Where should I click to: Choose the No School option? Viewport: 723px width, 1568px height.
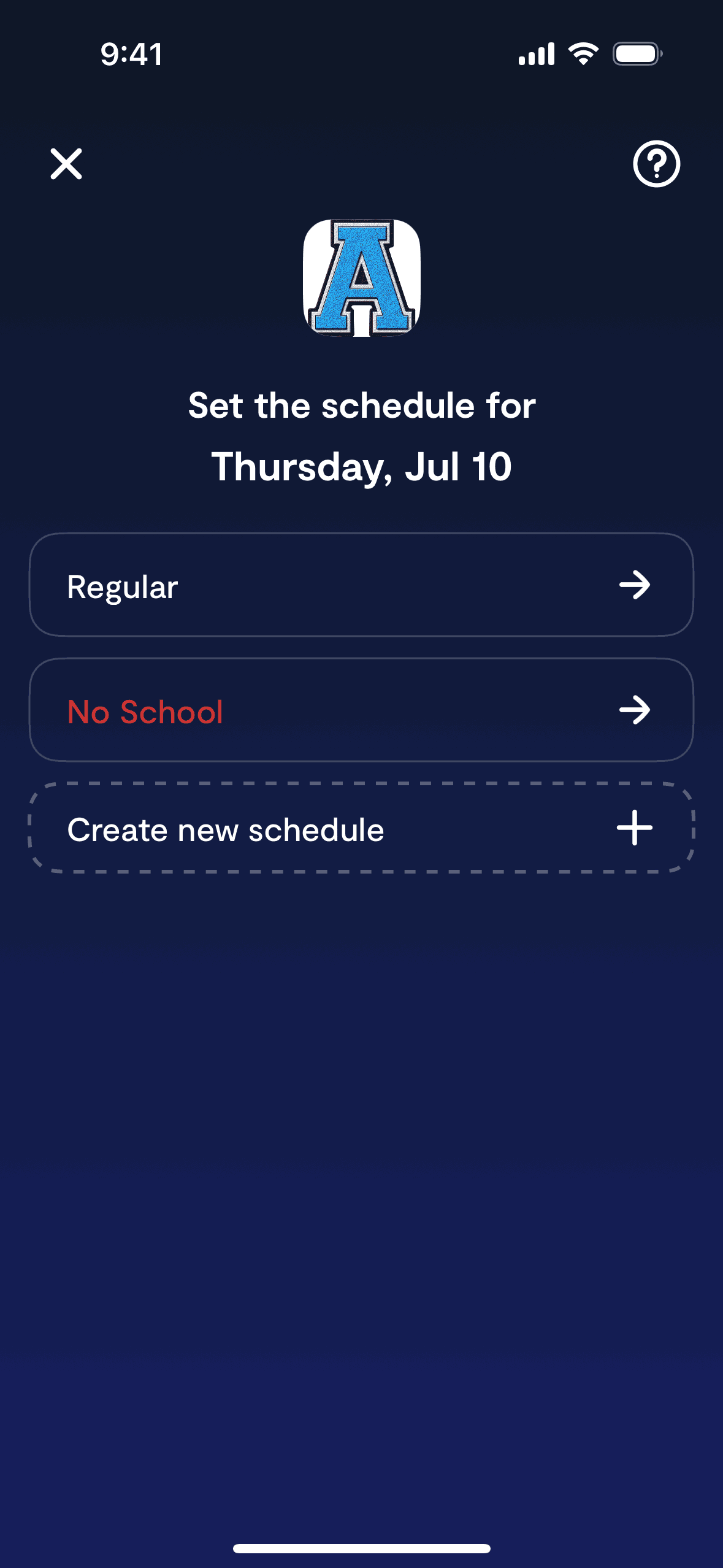[361, 710]
